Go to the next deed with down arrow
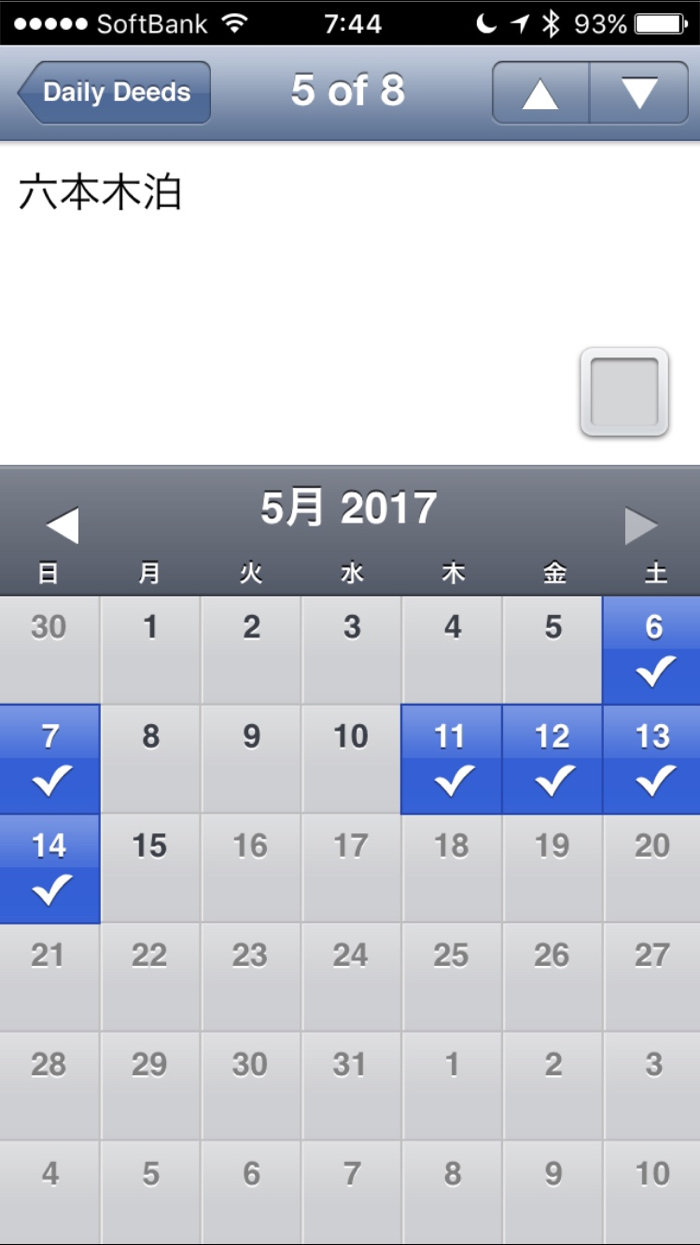This screenshot has width=700, height=1245. tap(639, 93)
